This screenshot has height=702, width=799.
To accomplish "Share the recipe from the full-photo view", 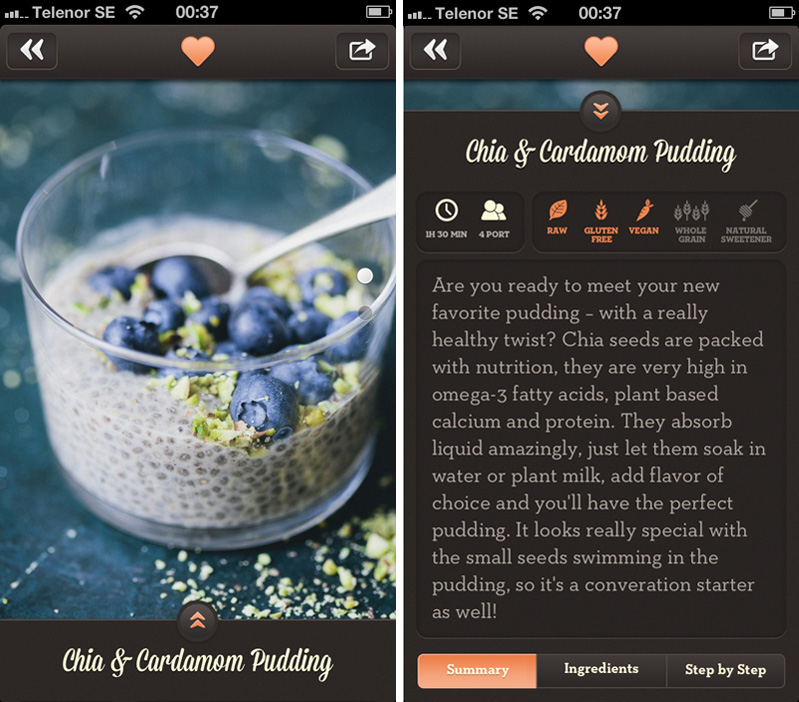I will (x=362, y=50).
